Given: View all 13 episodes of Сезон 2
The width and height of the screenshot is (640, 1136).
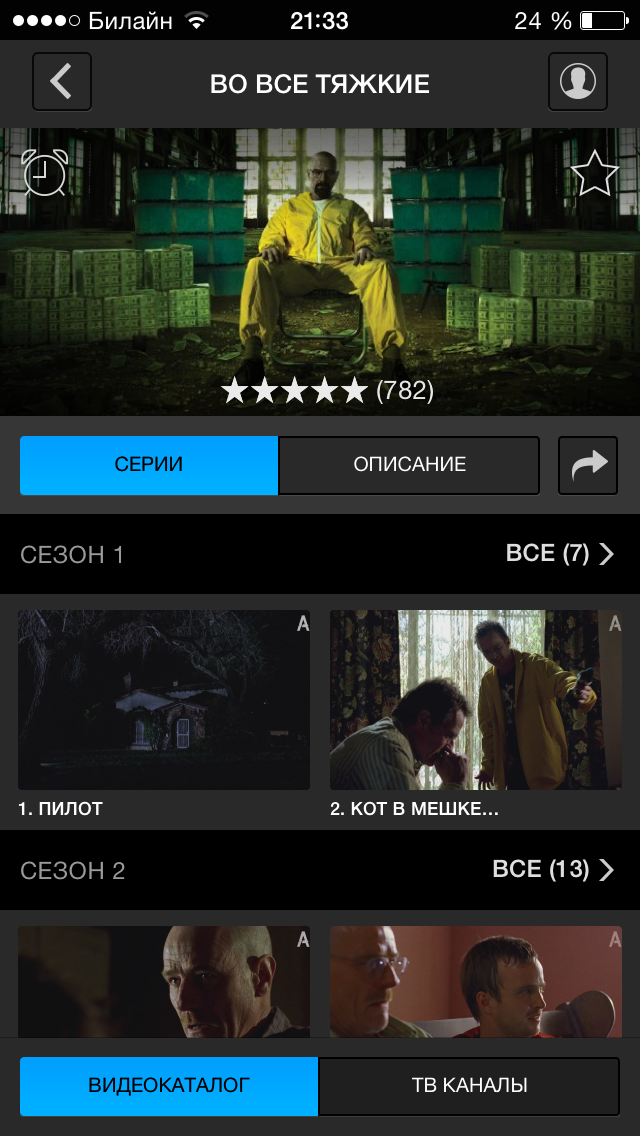Looking at the screenshot, I should point(552,870).
